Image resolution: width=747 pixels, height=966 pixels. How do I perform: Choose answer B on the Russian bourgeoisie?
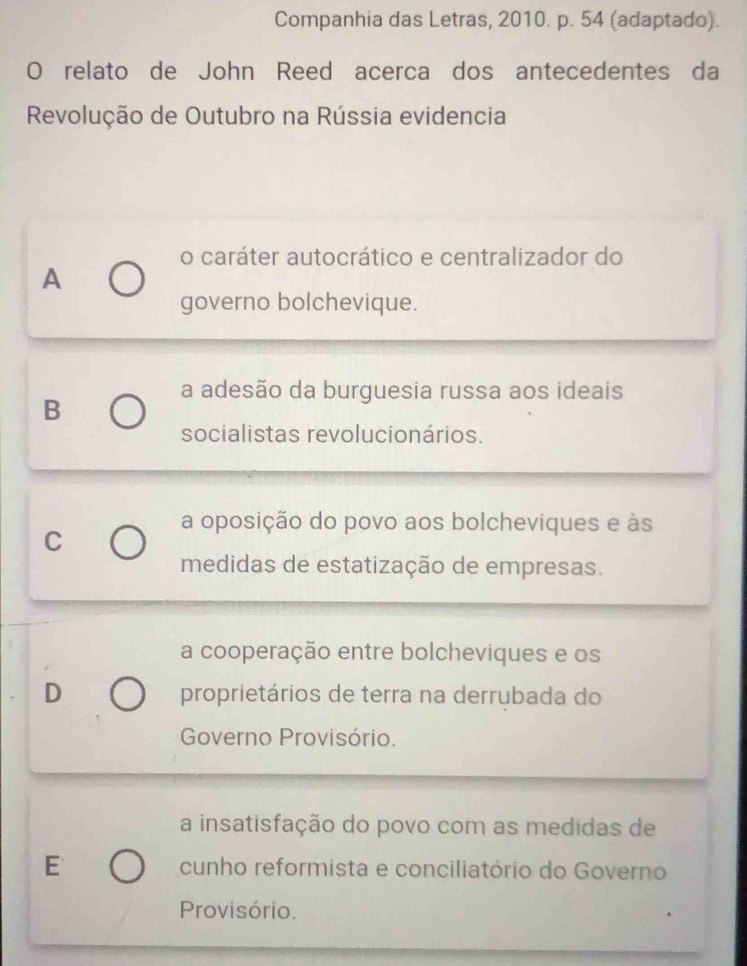click(126, 411)
